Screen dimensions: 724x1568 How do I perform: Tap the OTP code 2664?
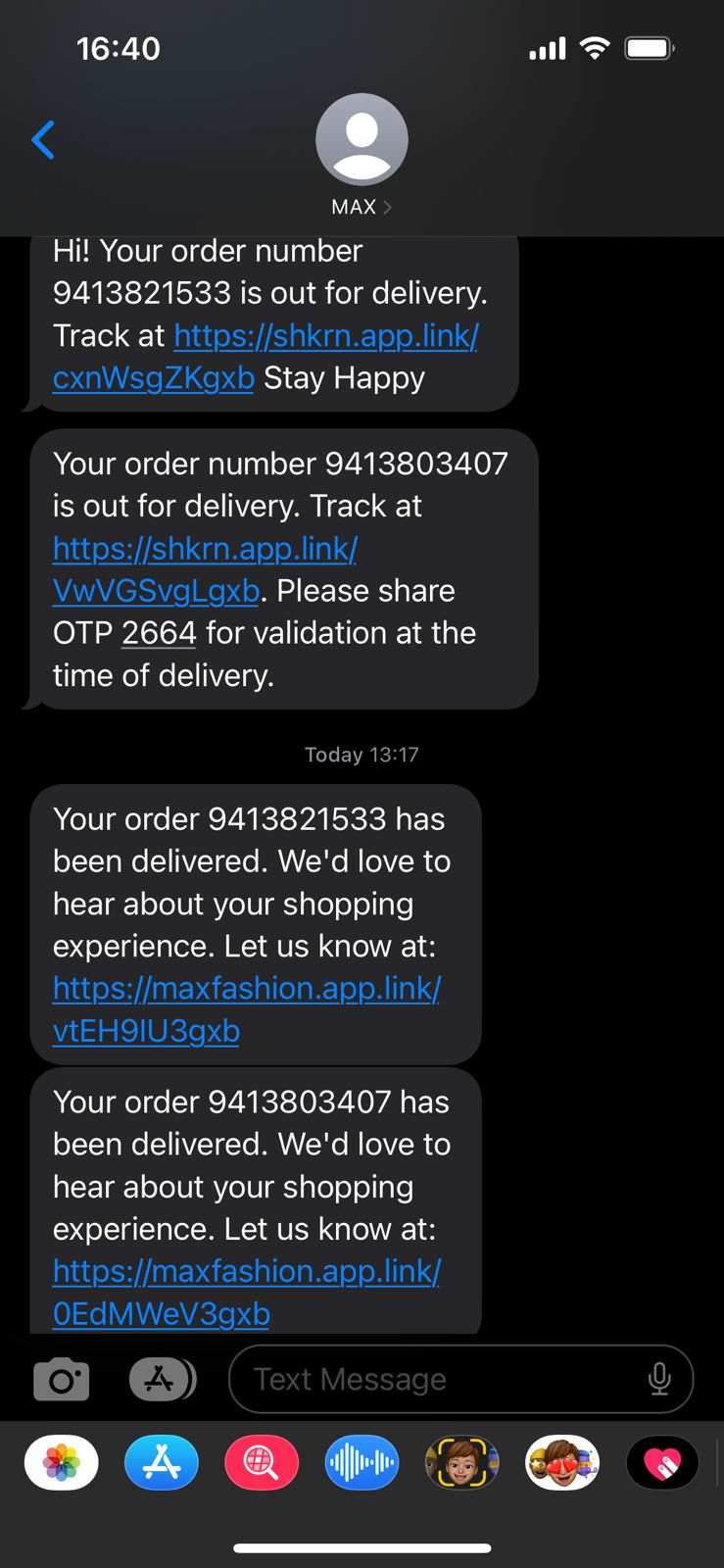(159, 633)
